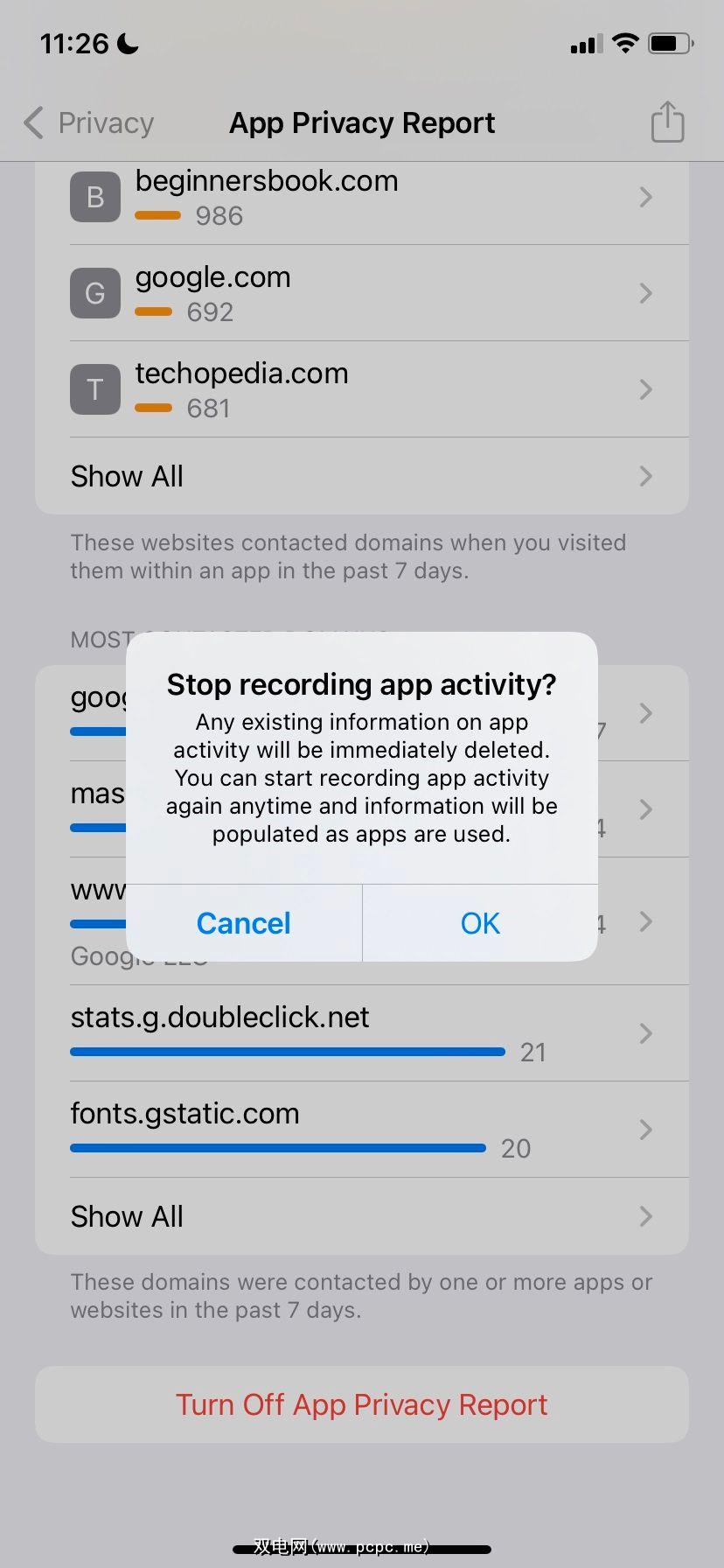View techopedia.com contacted domains
724x1568 pixels.
[x=362, y=390]
